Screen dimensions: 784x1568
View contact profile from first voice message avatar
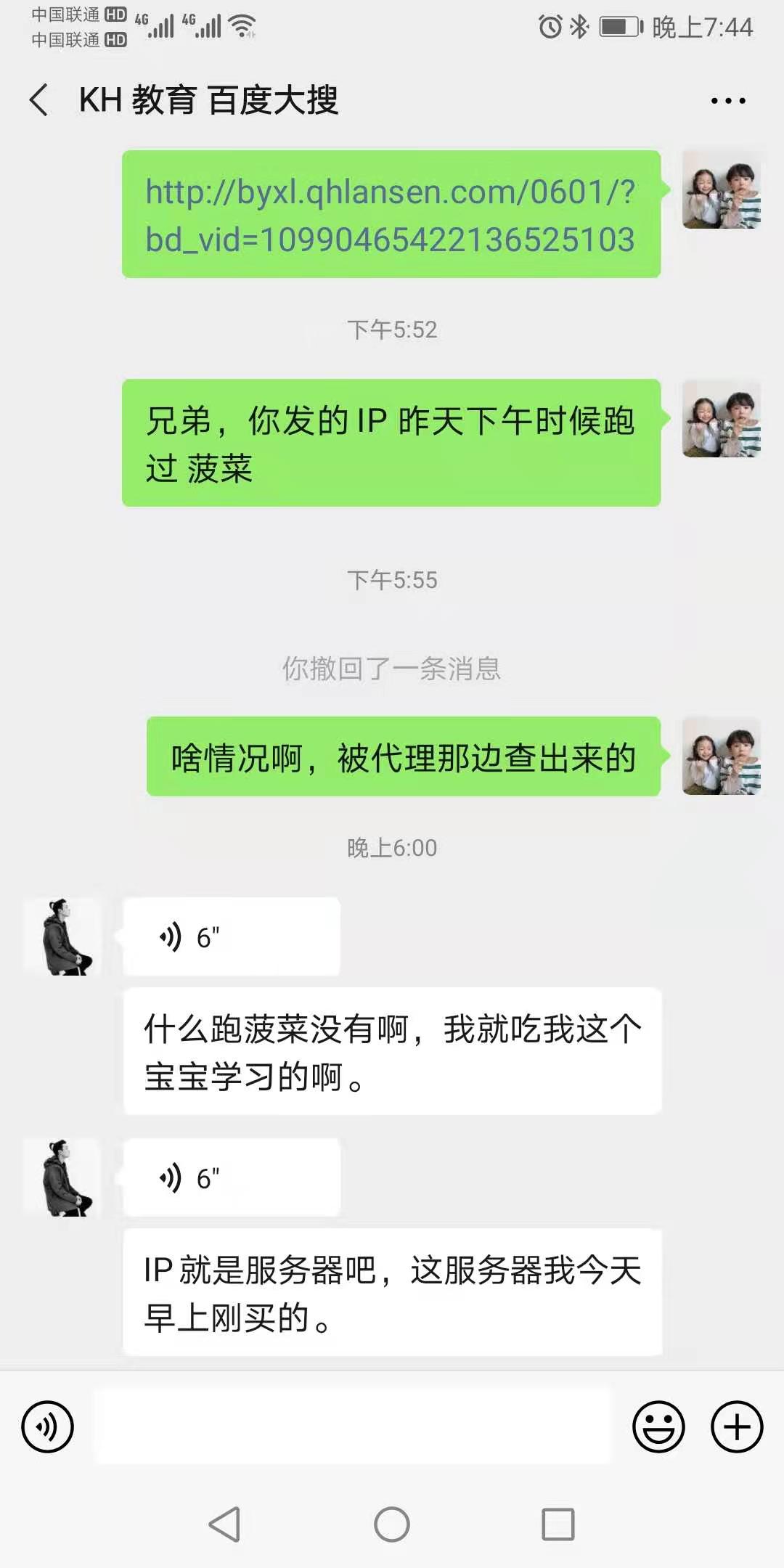pos(62,936)
